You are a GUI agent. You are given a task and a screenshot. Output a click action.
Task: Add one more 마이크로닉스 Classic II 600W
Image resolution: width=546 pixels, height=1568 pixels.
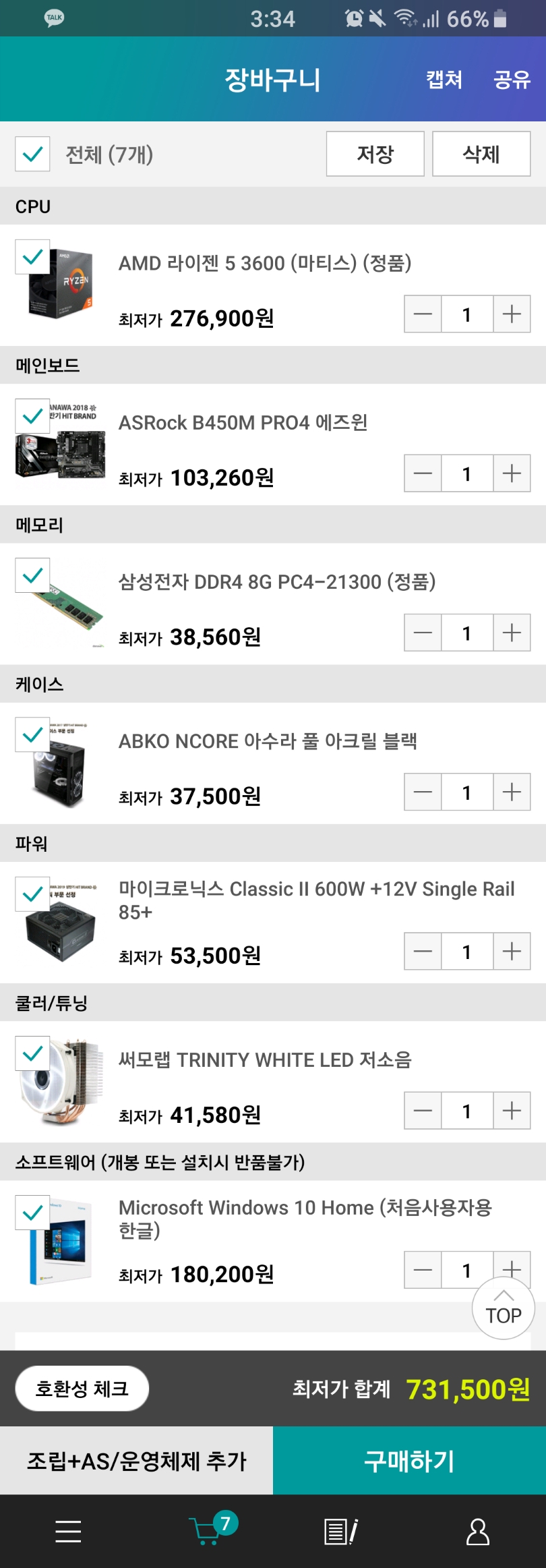(512, 952)
